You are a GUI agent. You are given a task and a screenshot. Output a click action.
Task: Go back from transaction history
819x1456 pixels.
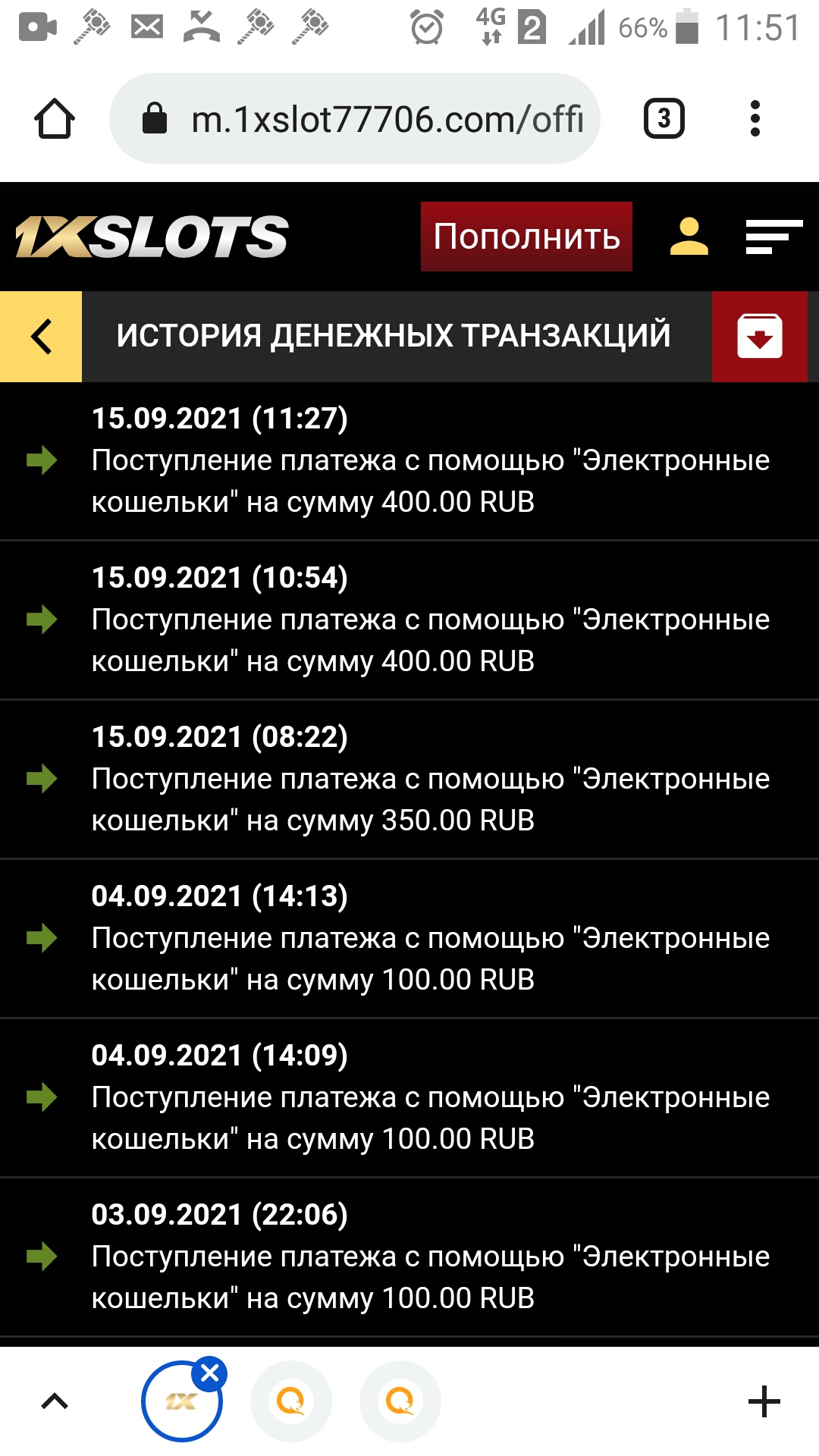41,337
